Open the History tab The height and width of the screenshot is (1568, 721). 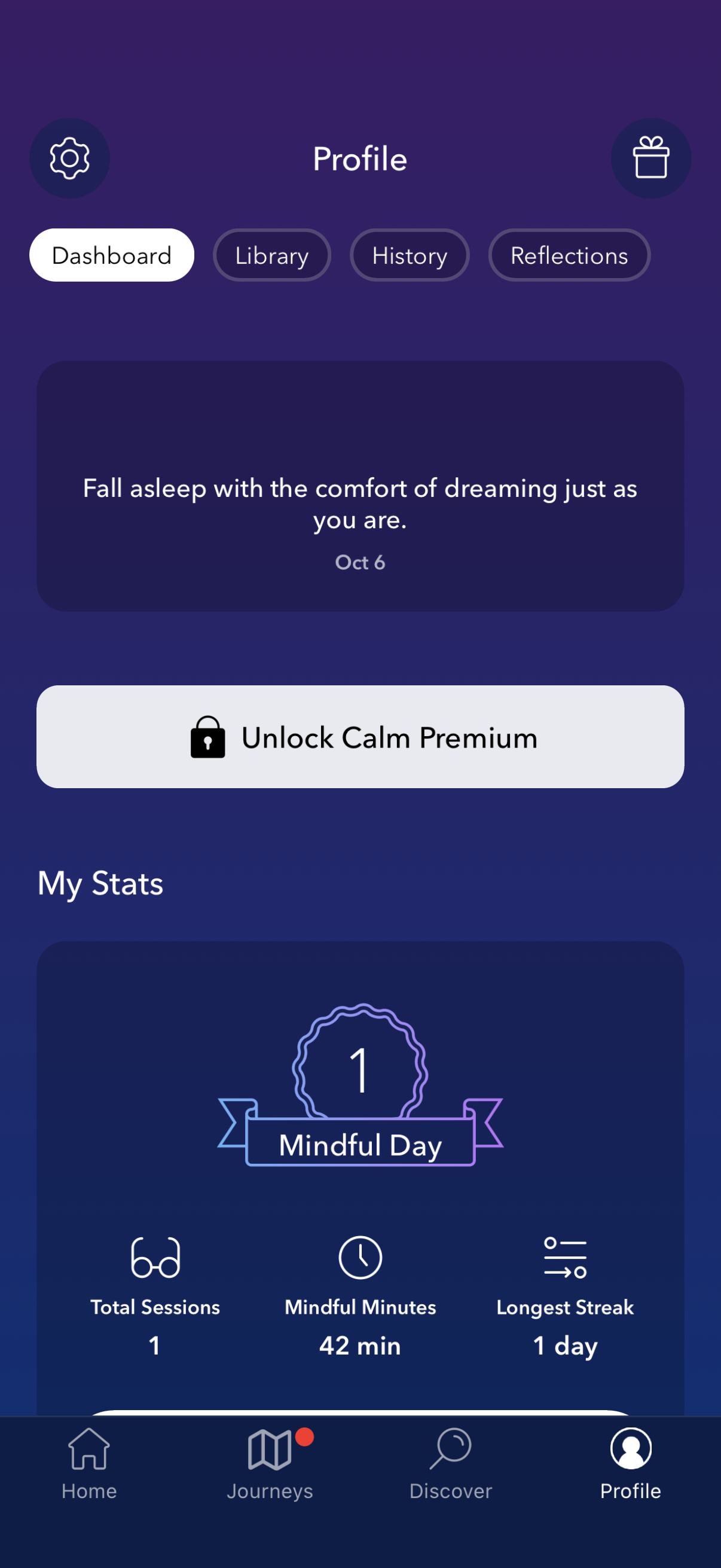click(x=410, y=255)
